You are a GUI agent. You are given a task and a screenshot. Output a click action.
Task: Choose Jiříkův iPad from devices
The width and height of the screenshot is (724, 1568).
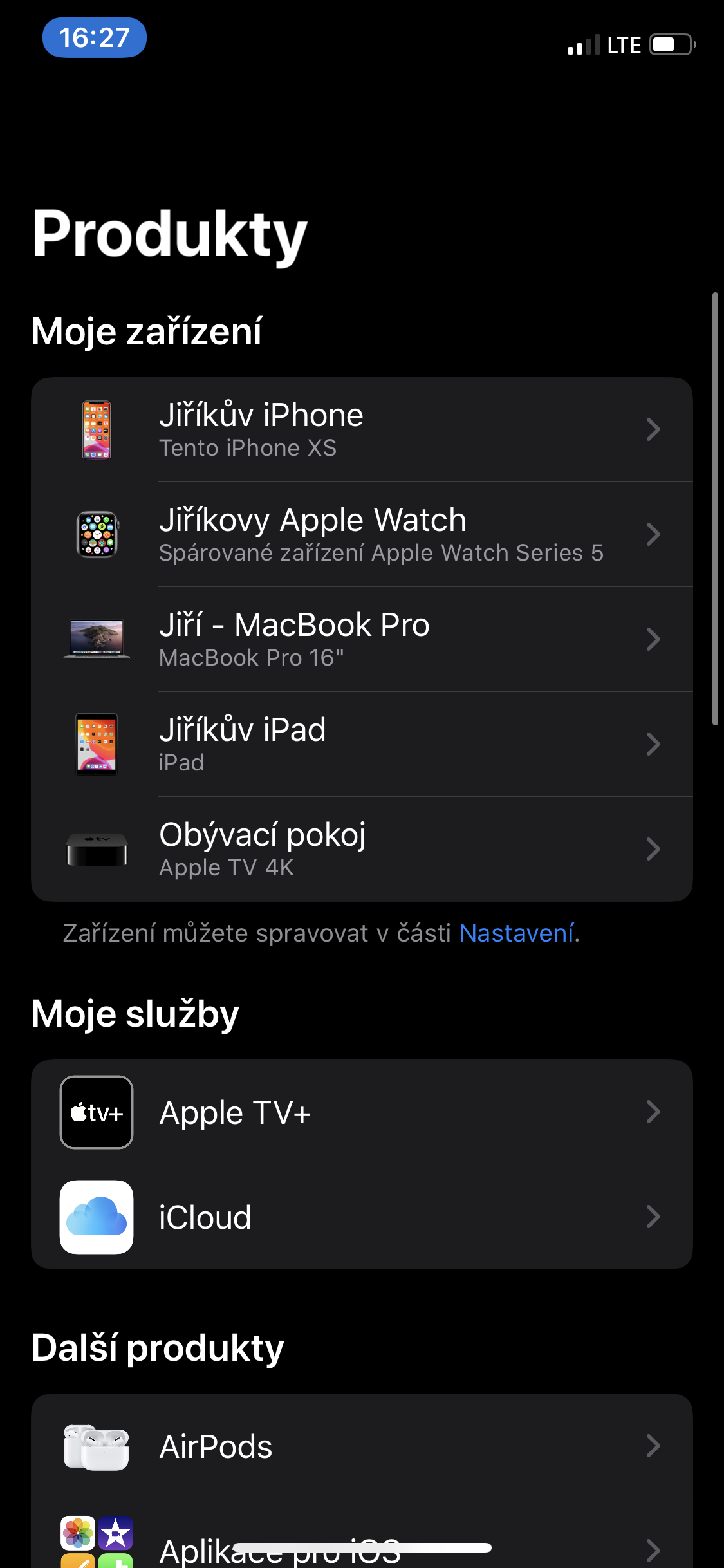pos(362,745)
